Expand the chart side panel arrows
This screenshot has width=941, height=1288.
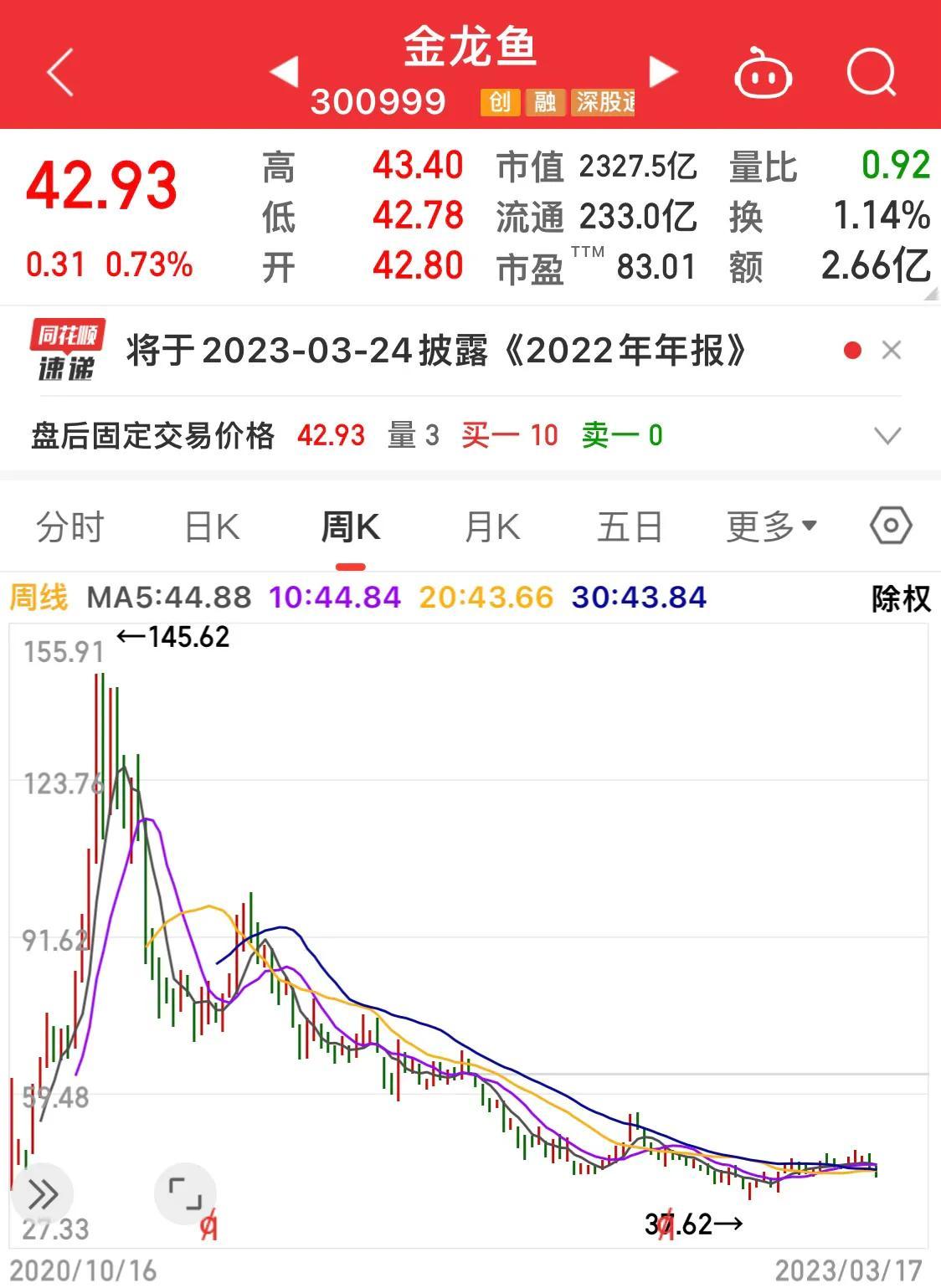42,1194
